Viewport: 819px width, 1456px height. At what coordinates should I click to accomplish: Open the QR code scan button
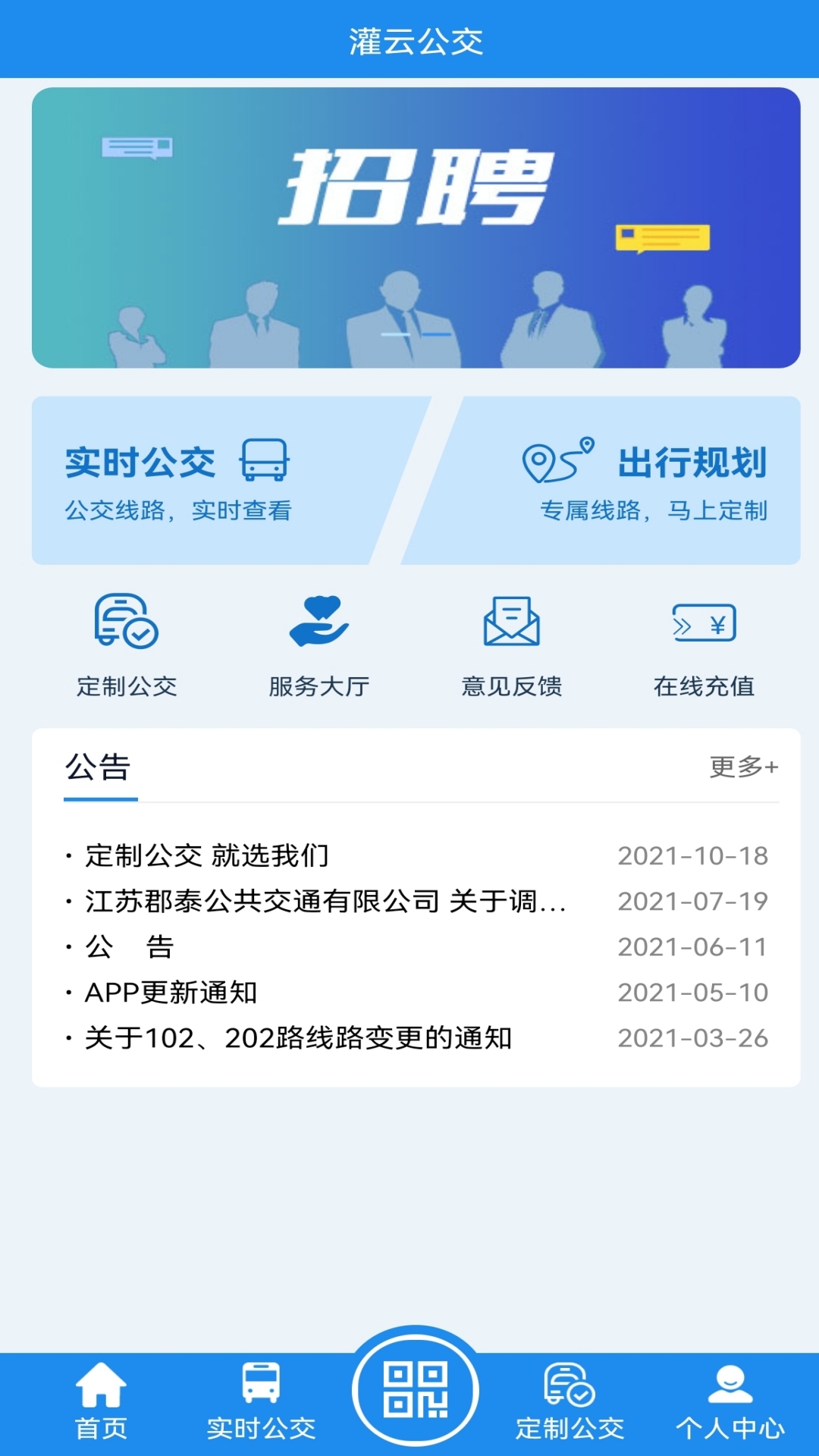coord(416,1389)
